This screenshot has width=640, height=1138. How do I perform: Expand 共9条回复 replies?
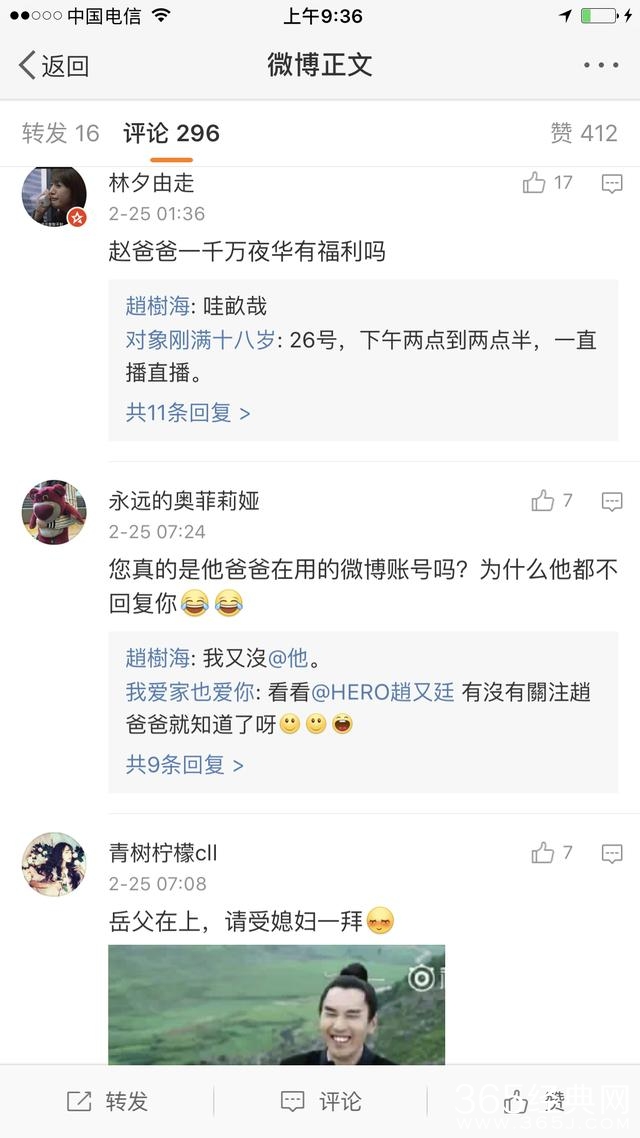click(x=184, y=765)
